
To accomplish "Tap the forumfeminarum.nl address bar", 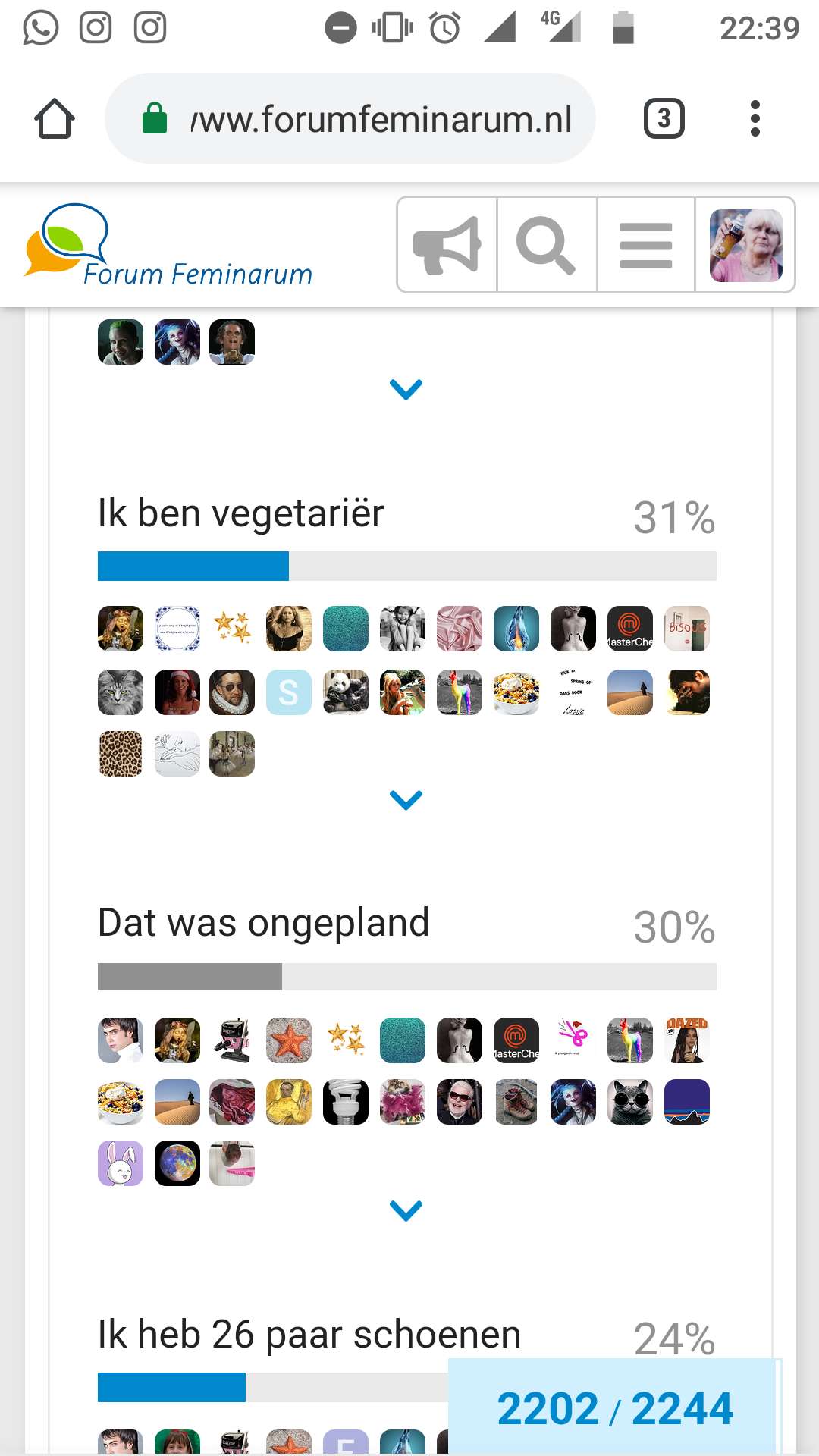I will pos(350,118).
